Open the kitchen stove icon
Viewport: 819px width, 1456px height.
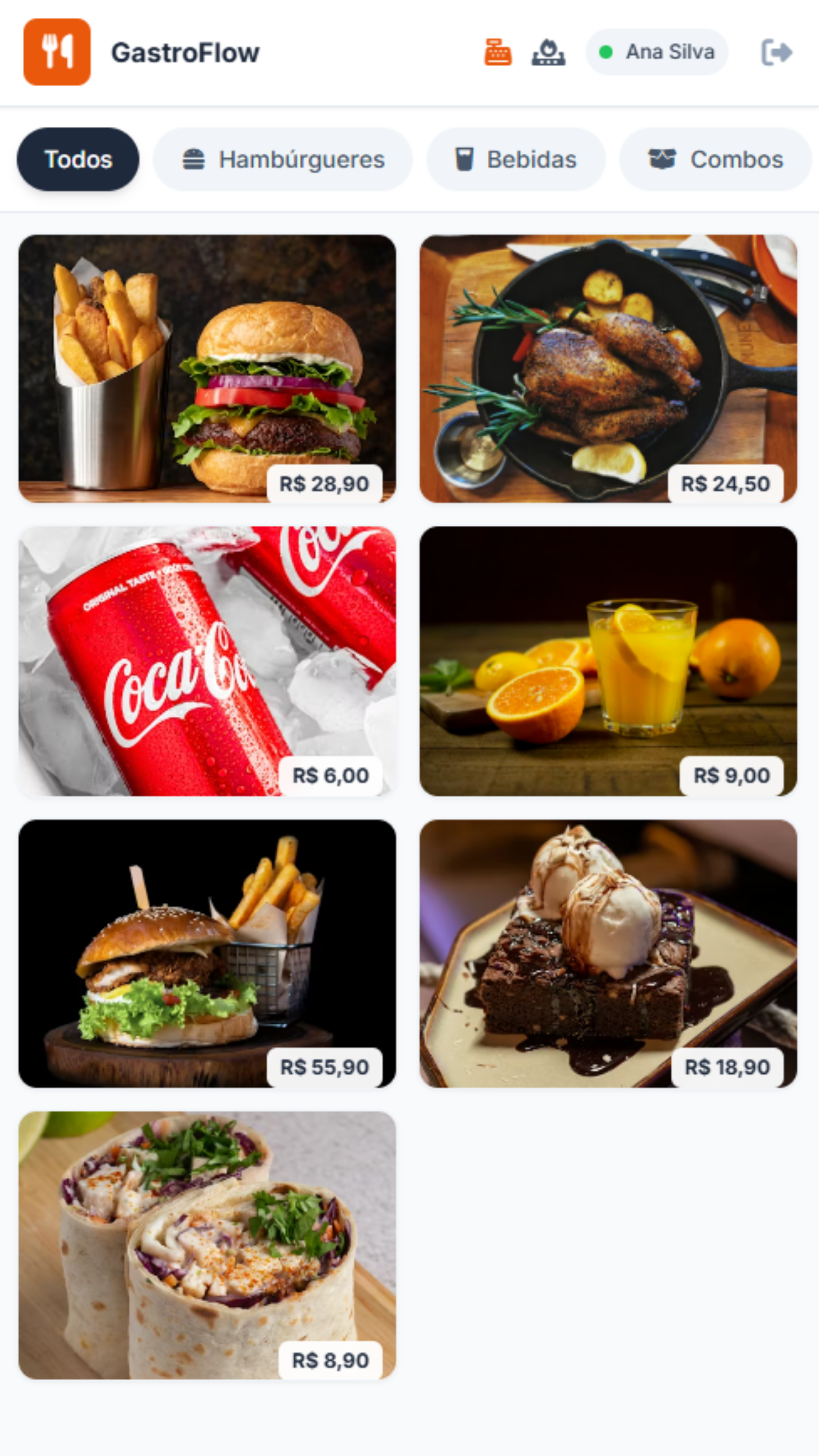click(548, 53)
